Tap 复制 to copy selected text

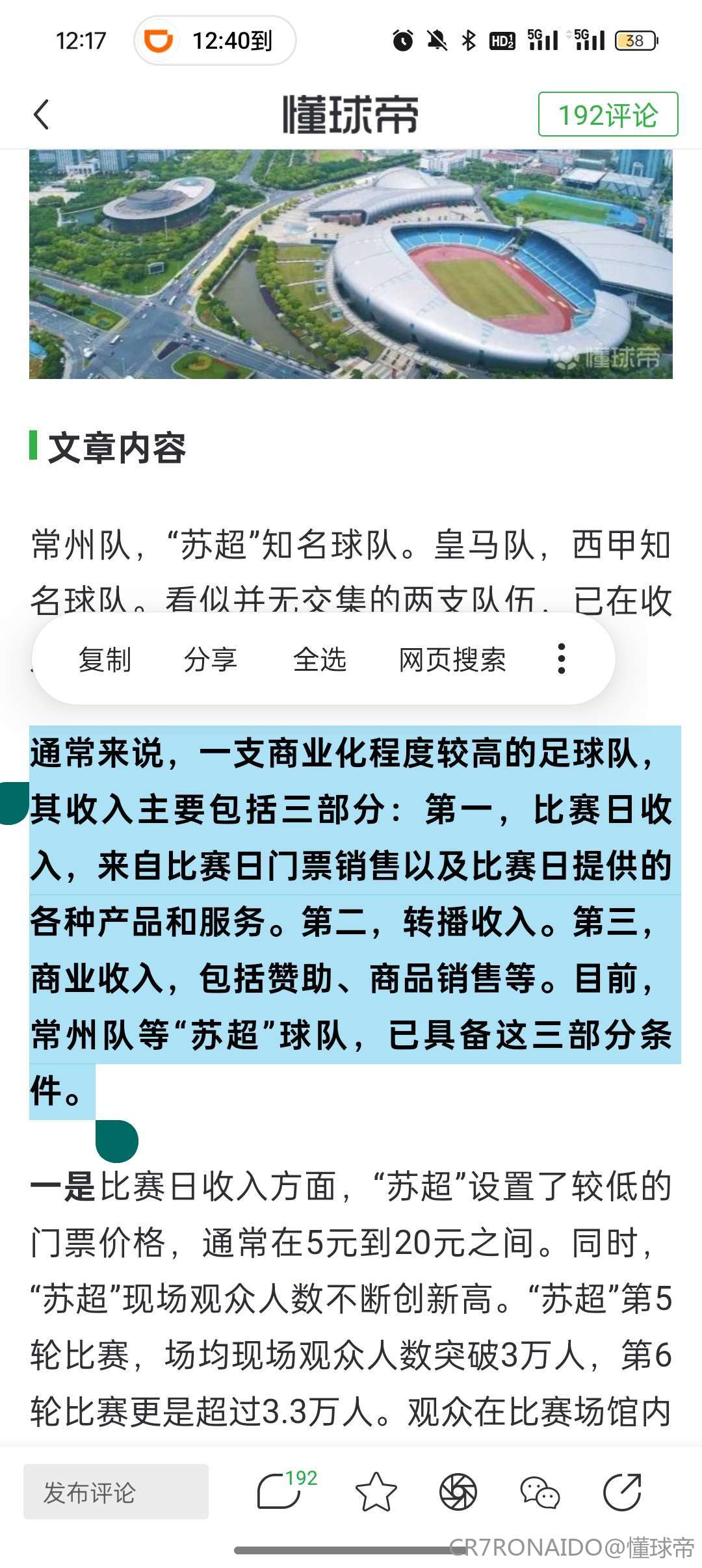[x=105, y=660]
